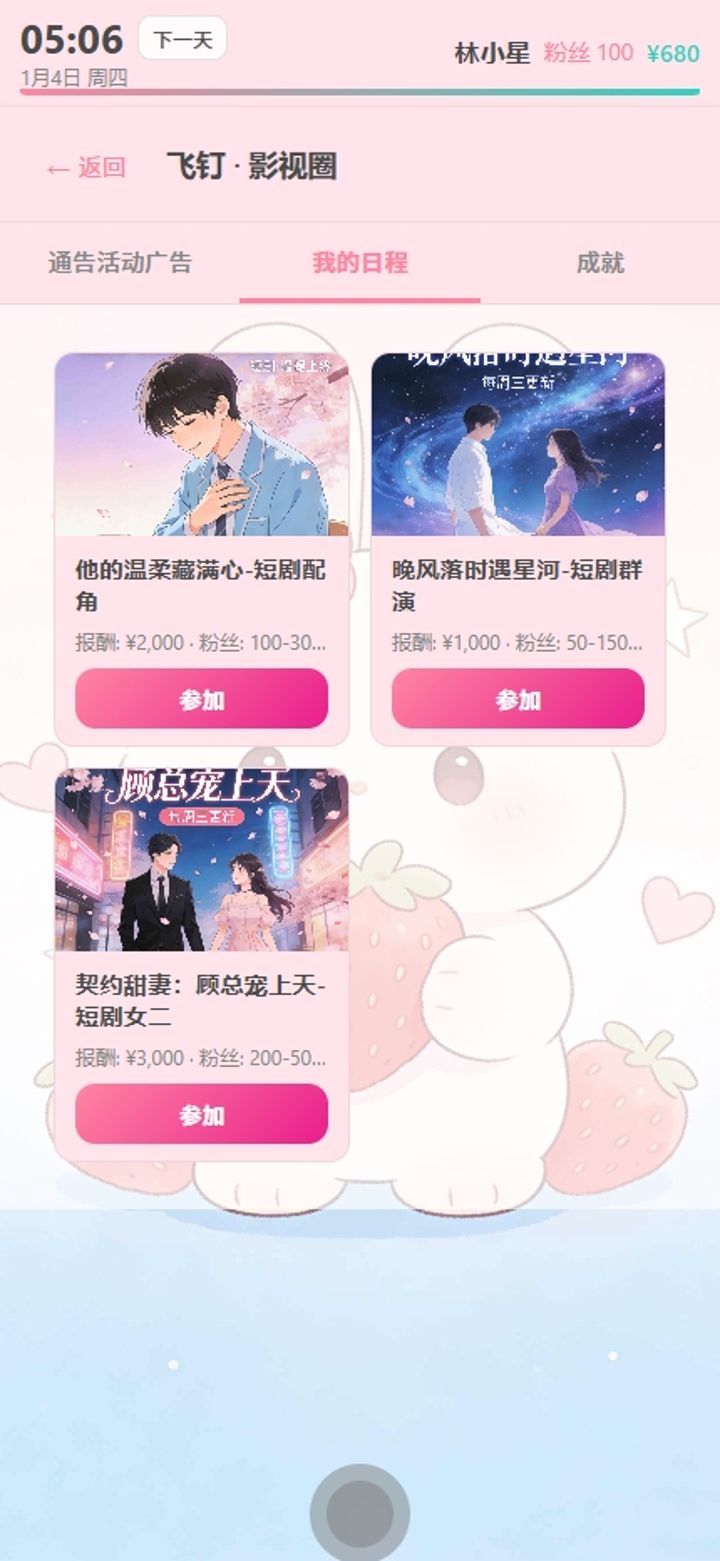This screenshot has height=1561, width=720.
Task: Open the 顾总宠上天 poster card
Action: tap(201, 860)
